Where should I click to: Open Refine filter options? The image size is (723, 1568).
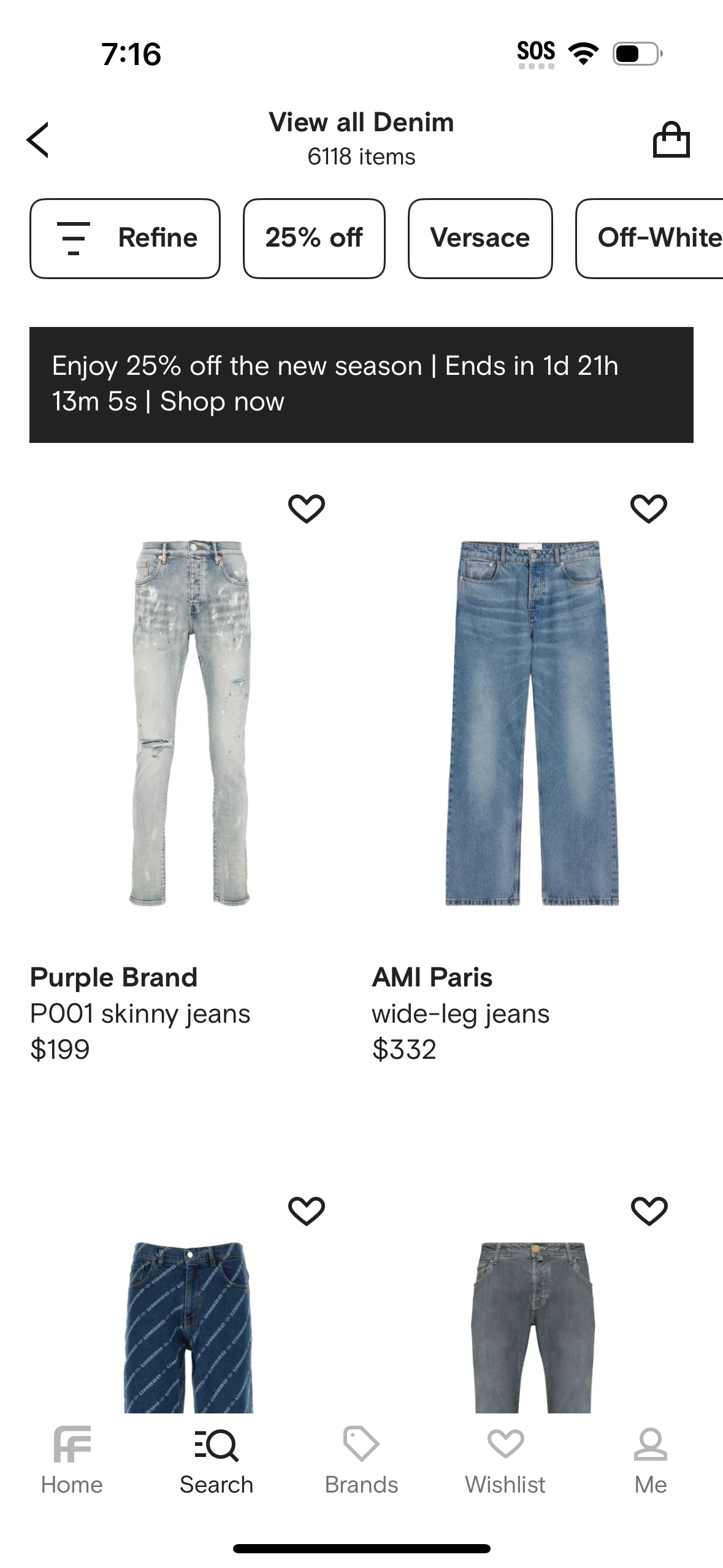(124, 238)
